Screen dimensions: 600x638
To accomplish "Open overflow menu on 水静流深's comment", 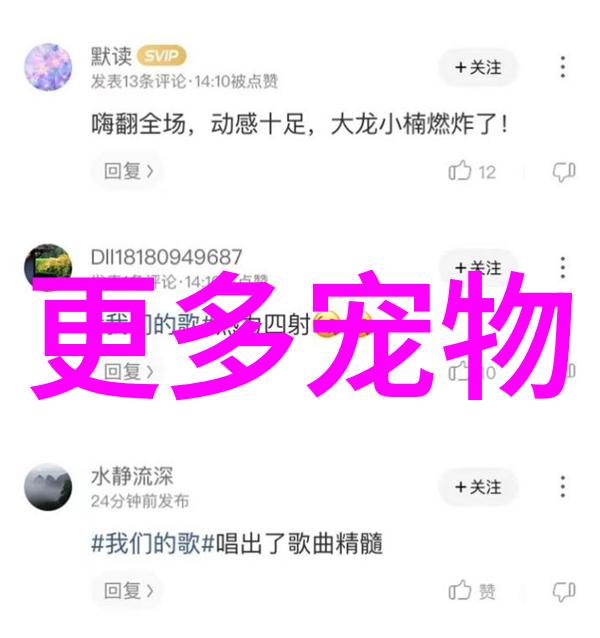I will pyautogui.click(x=563, y=487).
